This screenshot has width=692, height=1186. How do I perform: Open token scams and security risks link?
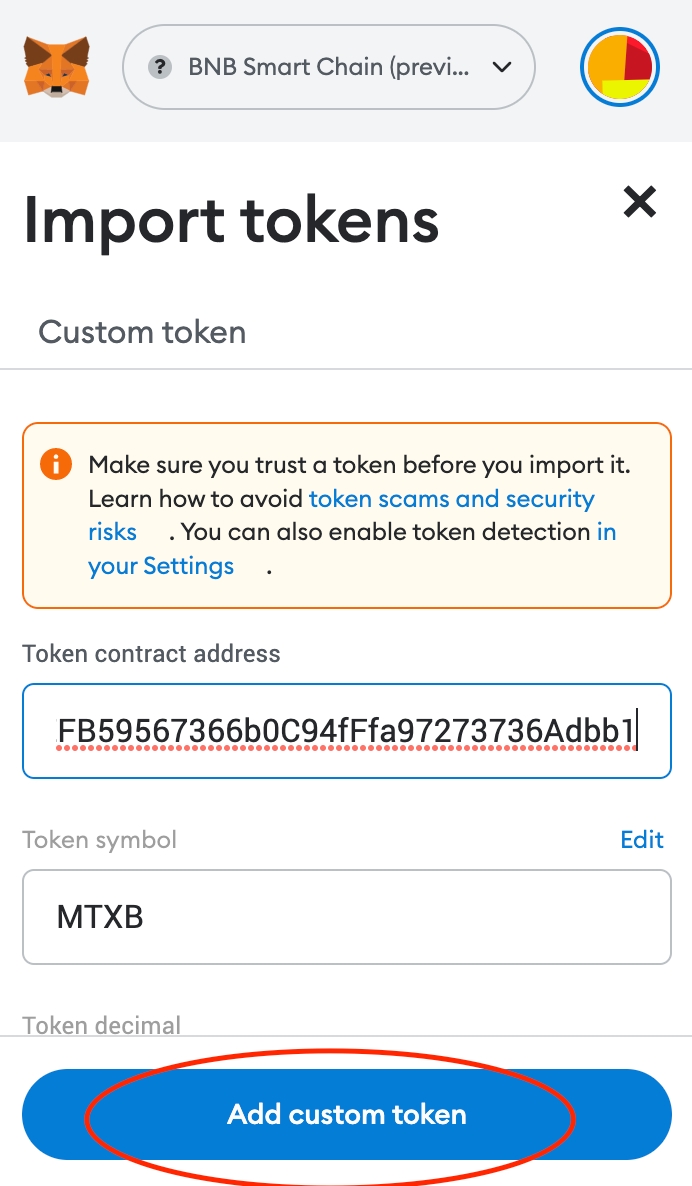click(x=451, y=499)
